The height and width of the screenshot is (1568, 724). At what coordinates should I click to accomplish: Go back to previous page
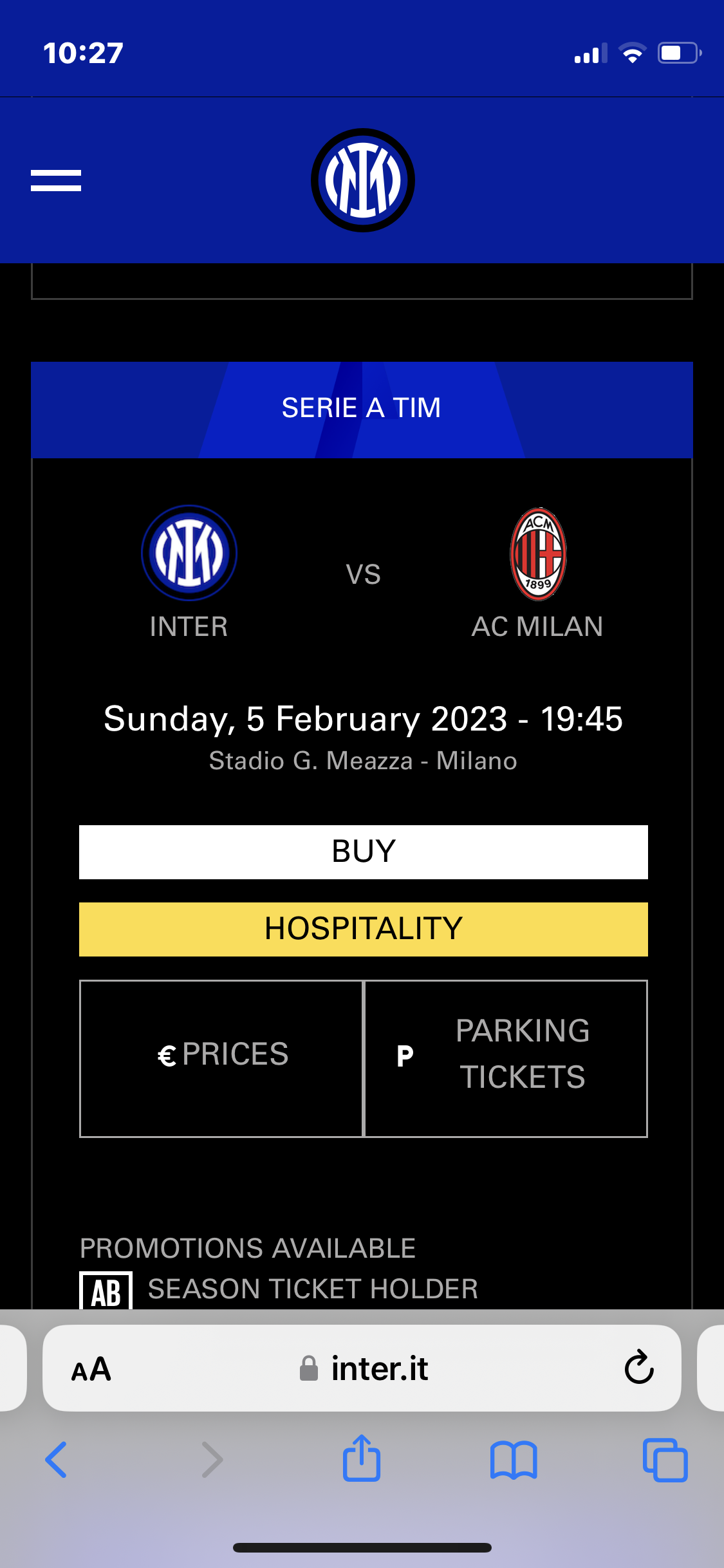[57, 1459]
